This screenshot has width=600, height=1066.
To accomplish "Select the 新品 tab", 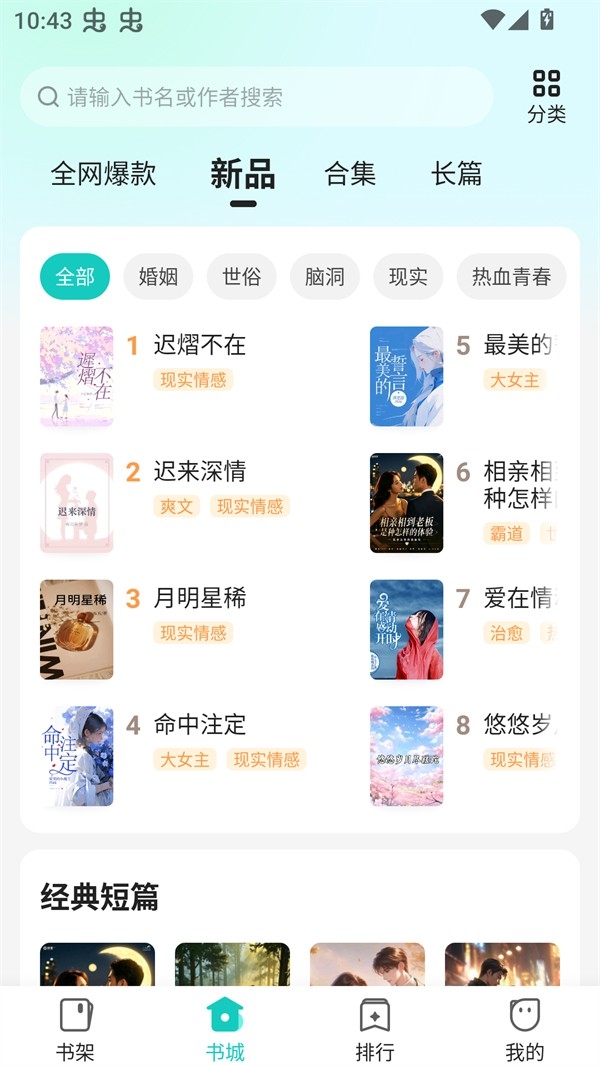I will coord(243,174).
